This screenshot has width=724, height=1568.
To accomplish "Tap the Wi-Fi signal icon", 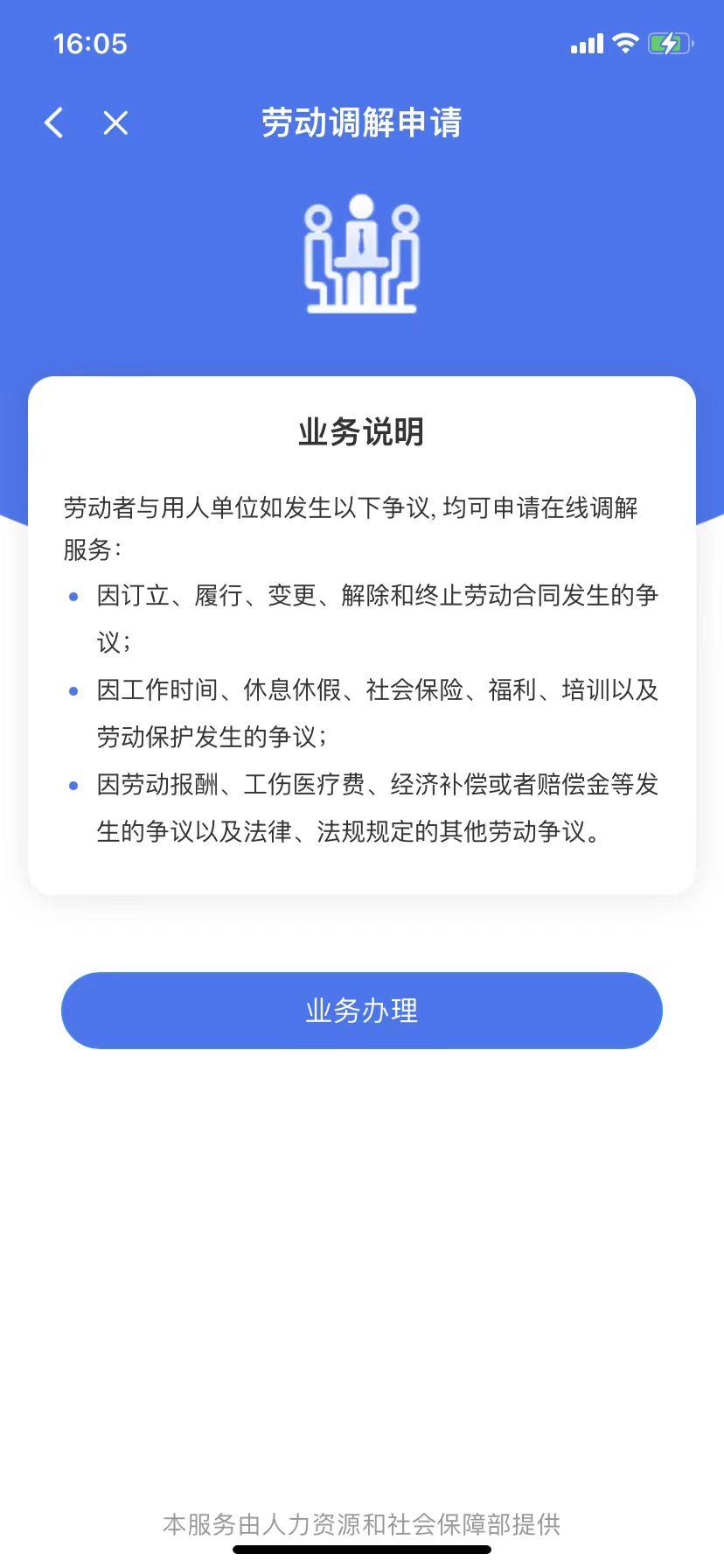I will tap(624, 42).
